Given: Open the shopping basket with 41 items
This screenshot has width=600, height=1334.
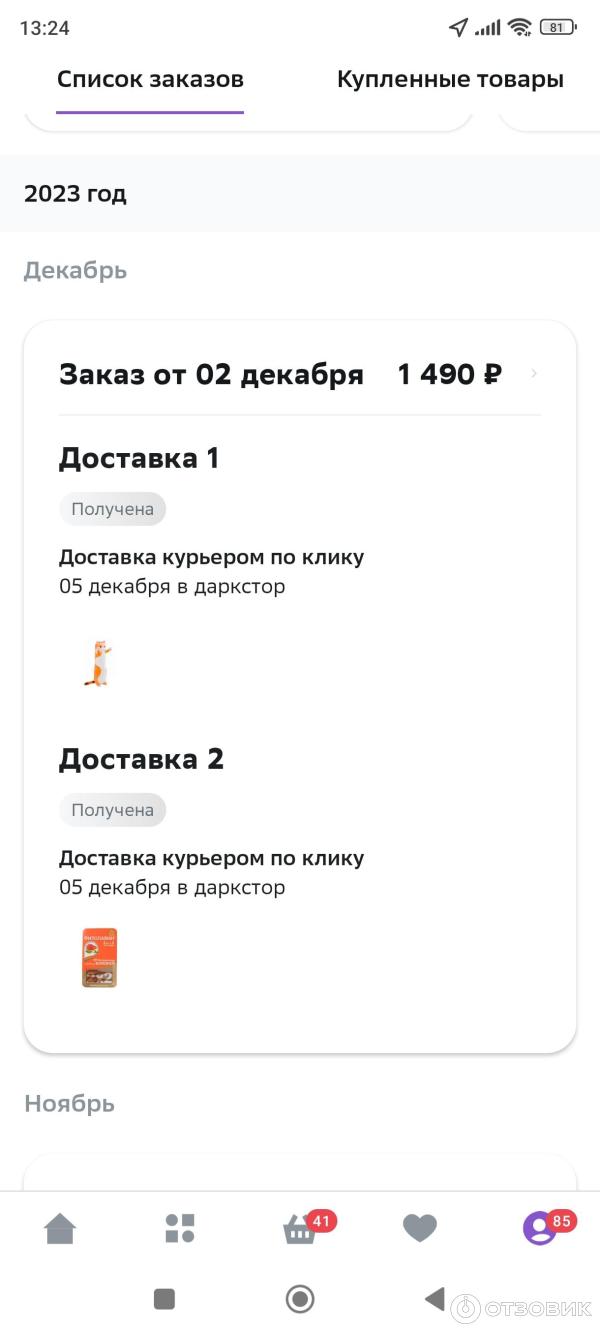Looking at the screenshot, I should 300,1229.
